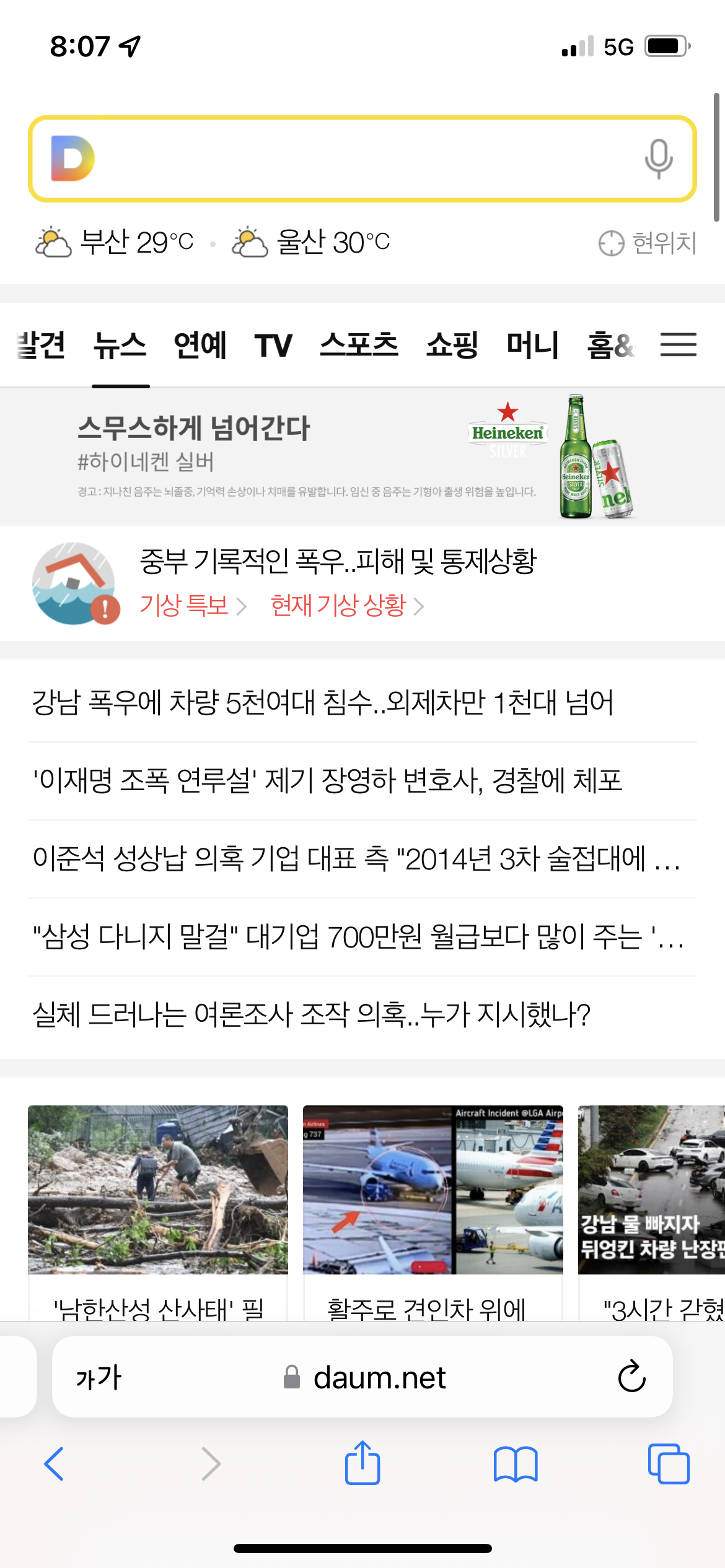Expand 현재 기상 상황 details

point(420,608)
